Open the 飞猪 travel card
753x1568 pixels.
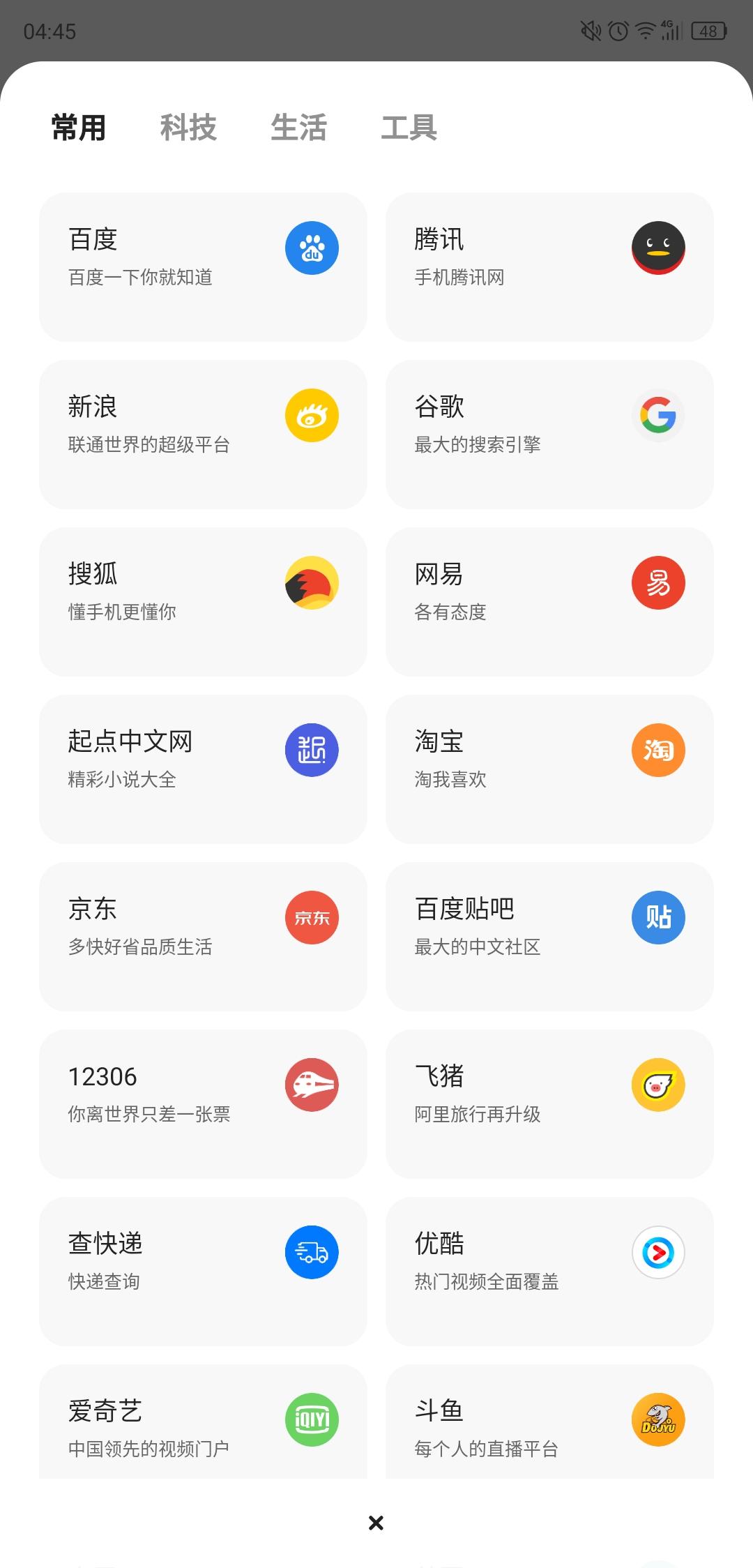tap(549, 1103)
